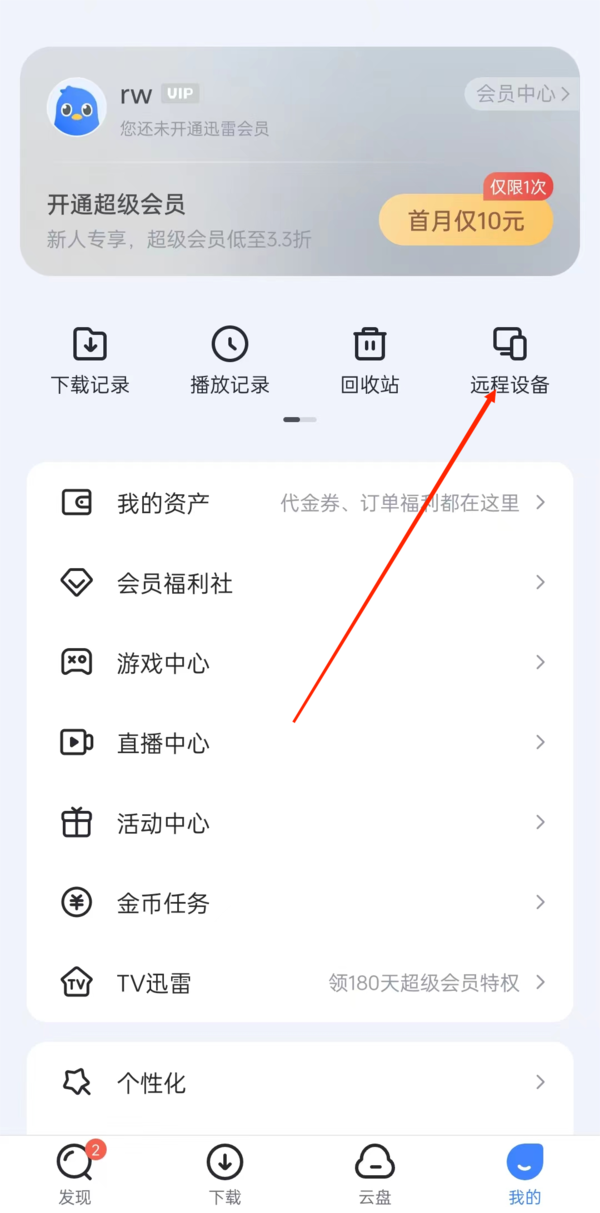Open 会员中心 link
The width and height of the screenshot is (600, 1213).
coord(522,94)
